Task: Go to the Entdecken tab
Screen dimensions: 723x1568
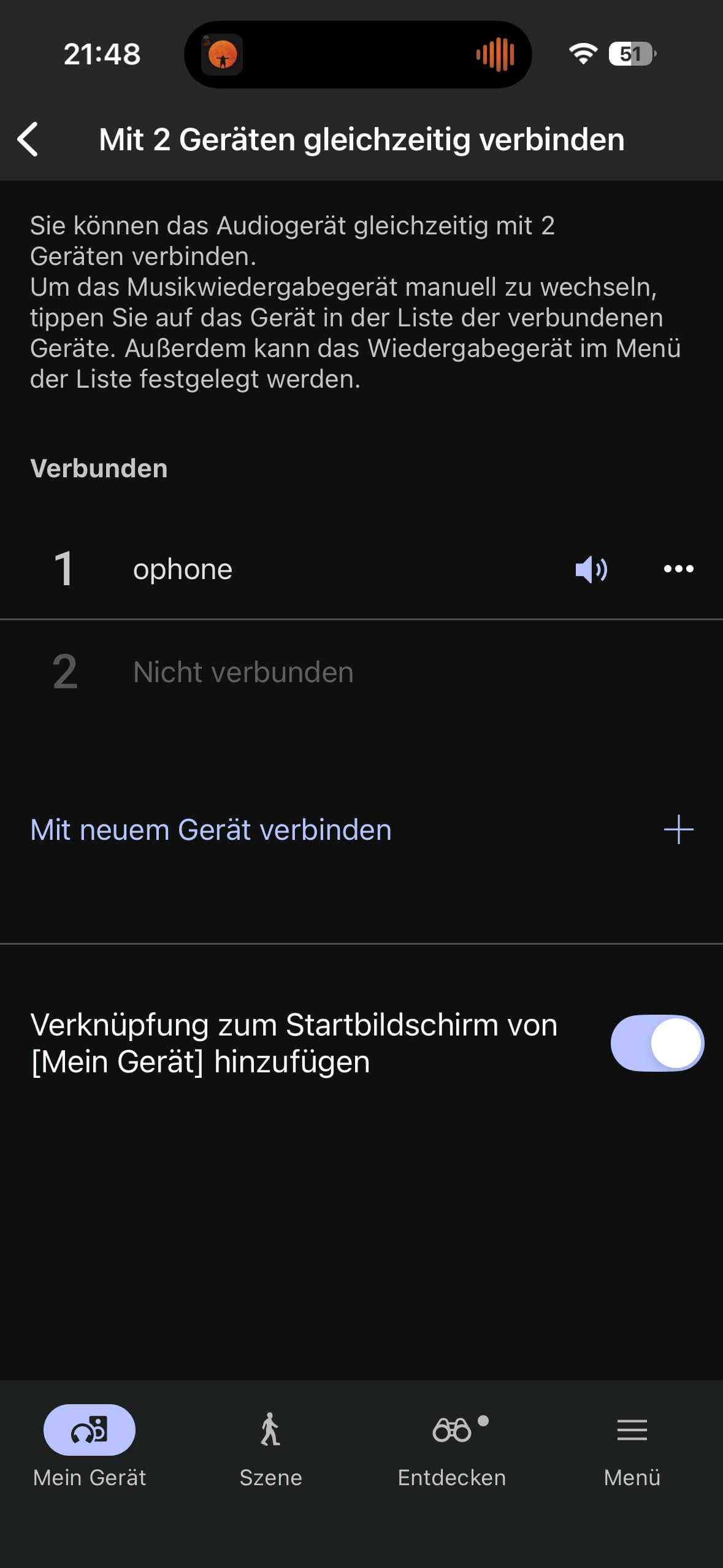Action: (451, 1447)
